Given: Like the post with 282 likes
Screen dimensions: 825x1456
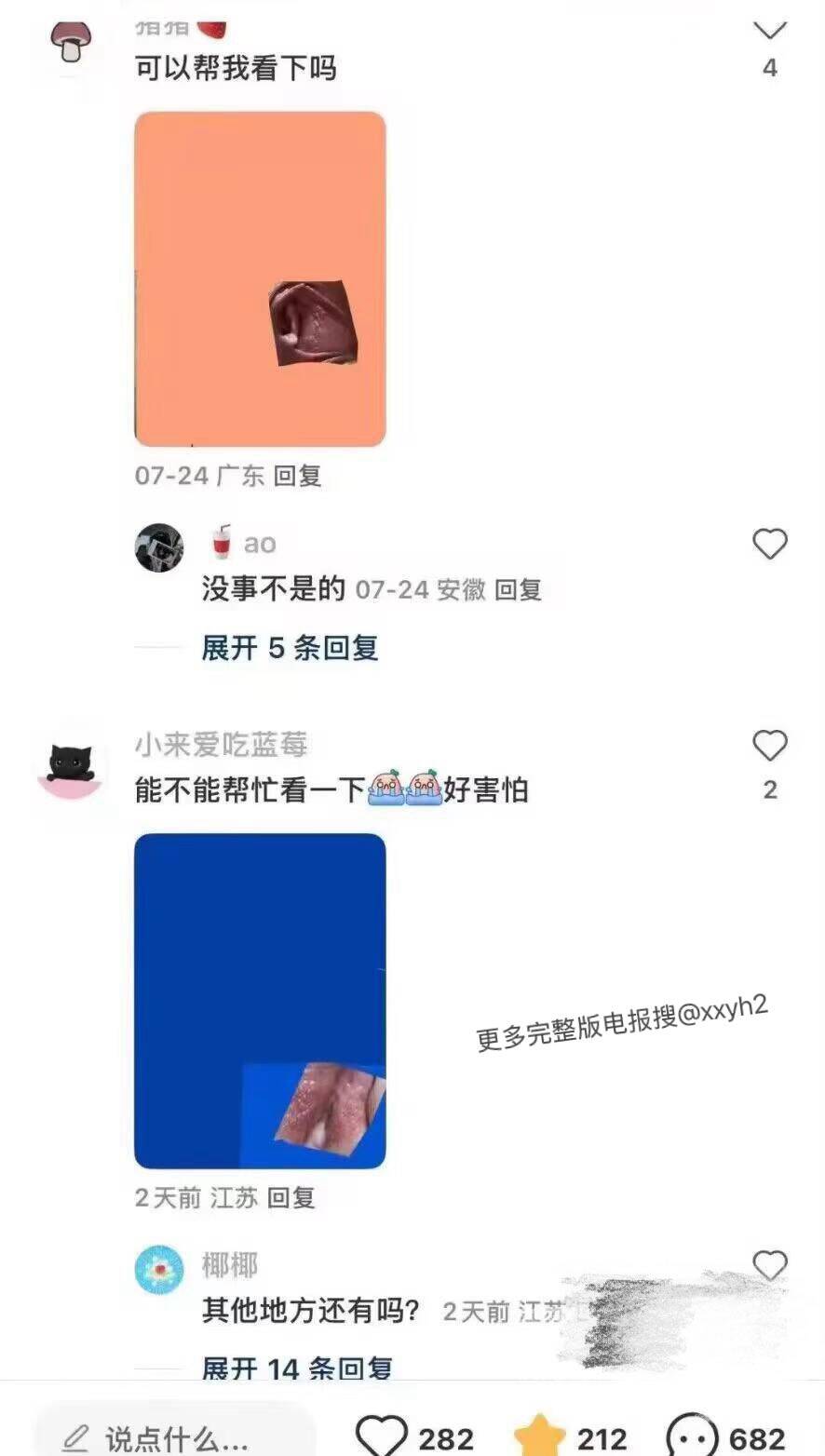Looking at the screenshot, I should 383,1437.
